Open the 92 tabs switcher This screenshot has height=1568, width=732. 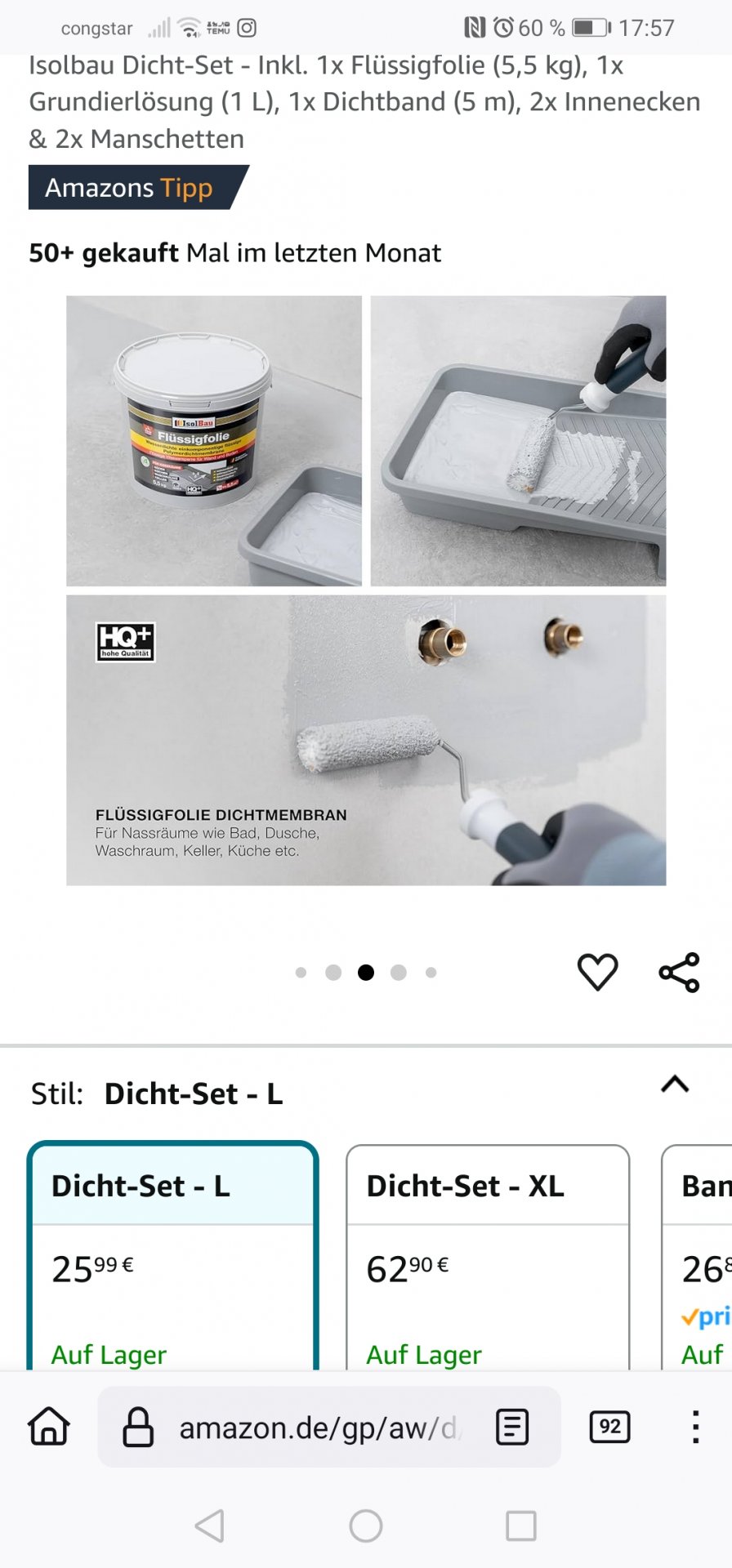click(609, 1427)
